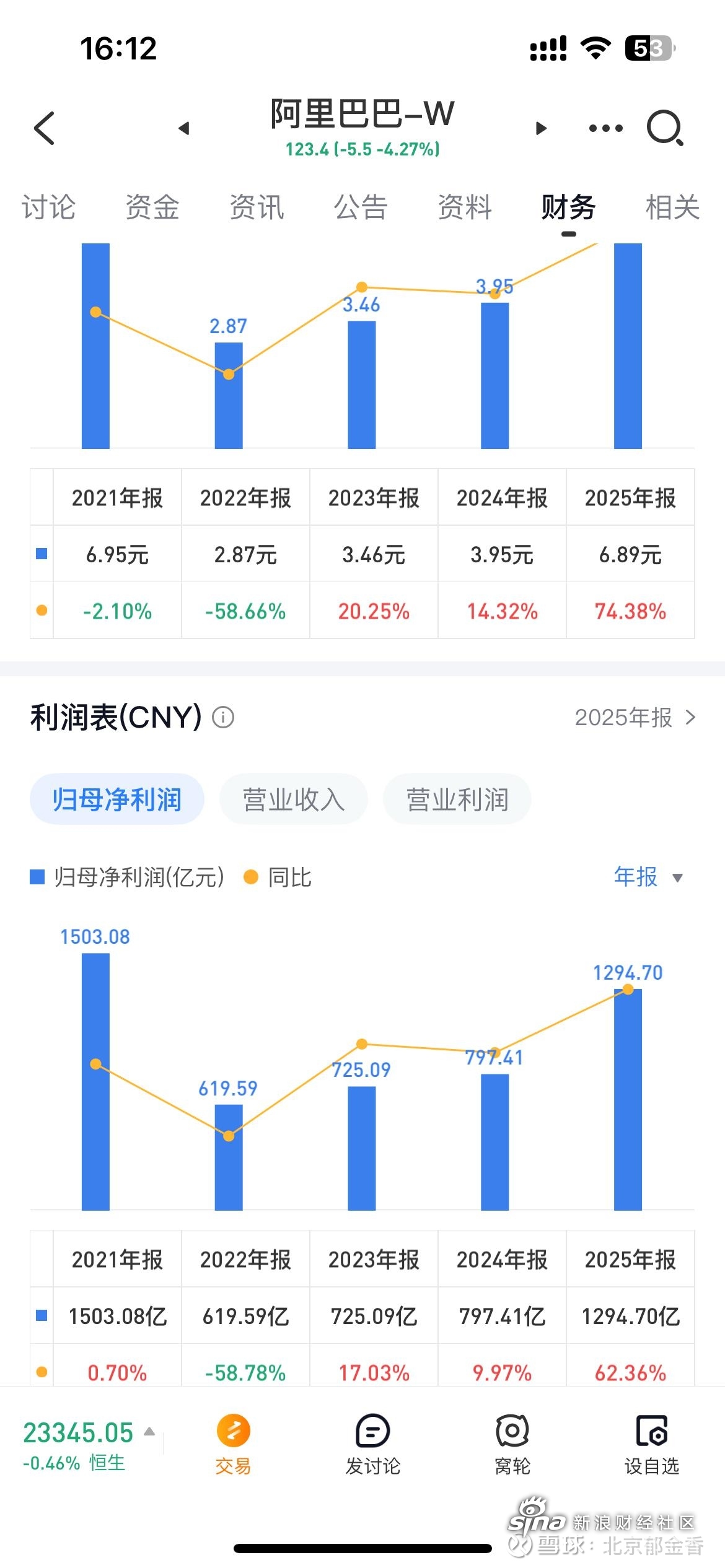Open the search icon
The image size is (725, 1568).
point(665,128)
